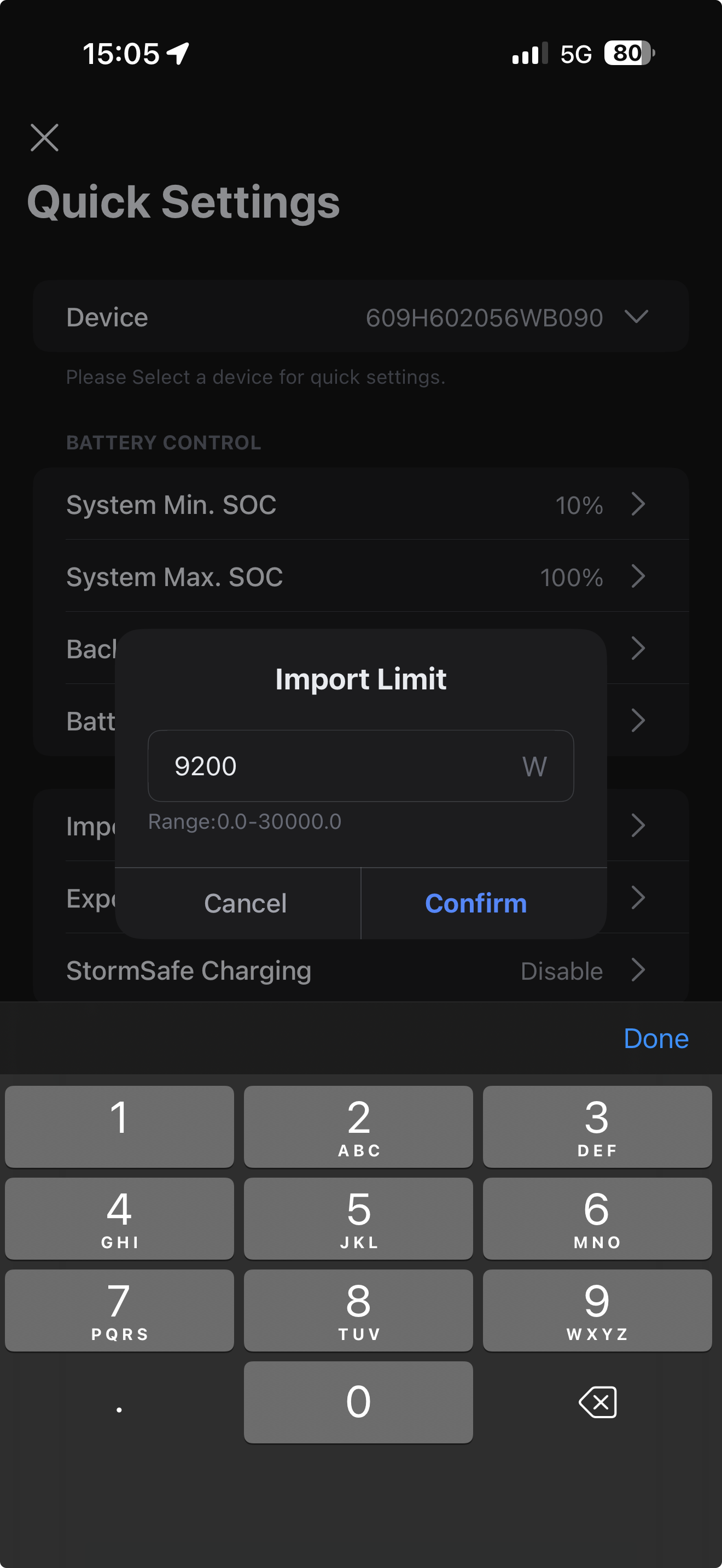The image size is (722, 1568).
Task: Confirm the Import Limit value
Action: (475, 903)
